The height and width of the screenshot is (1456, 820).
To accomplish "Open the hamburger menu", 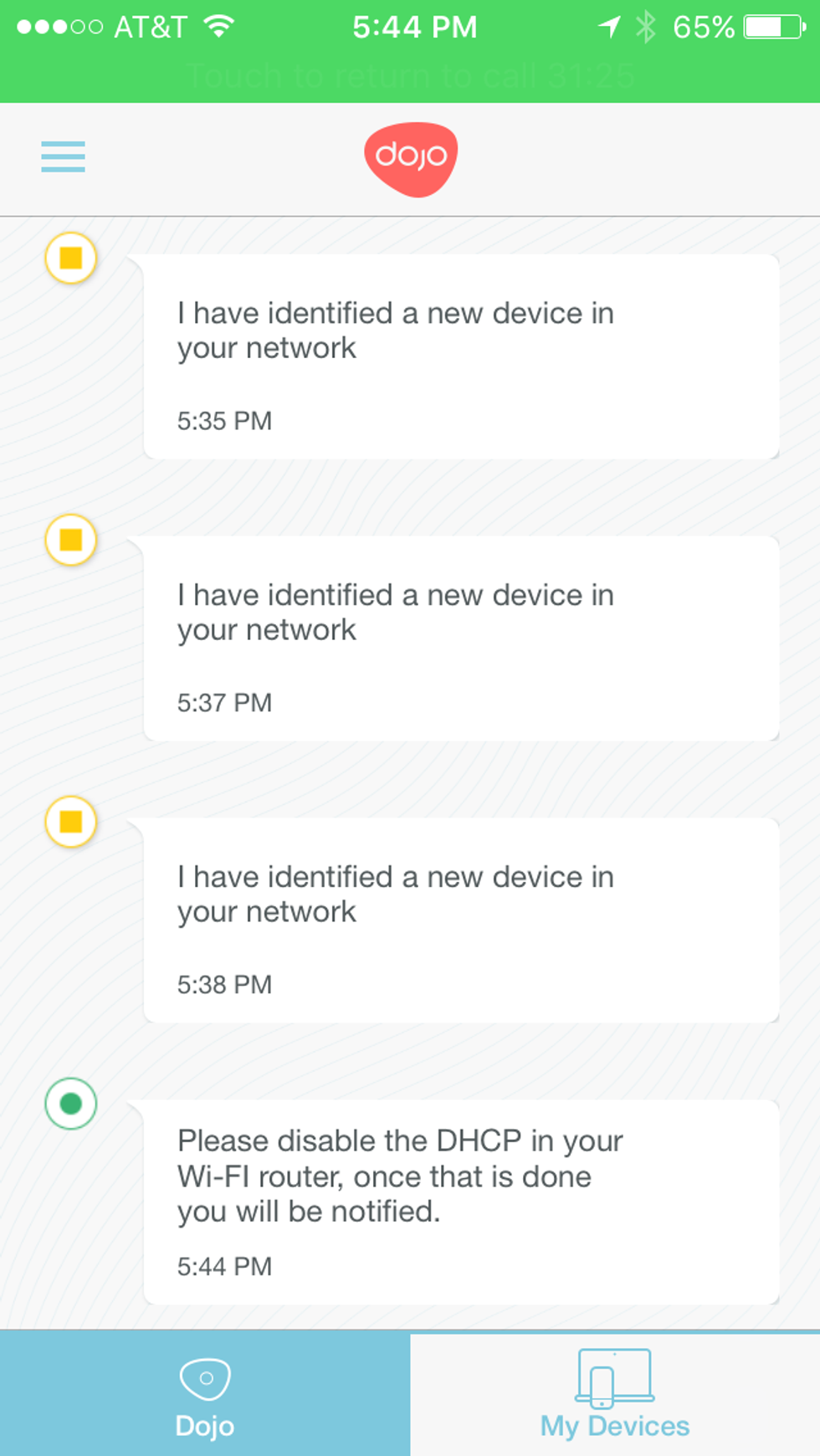I will coord(63,156).
